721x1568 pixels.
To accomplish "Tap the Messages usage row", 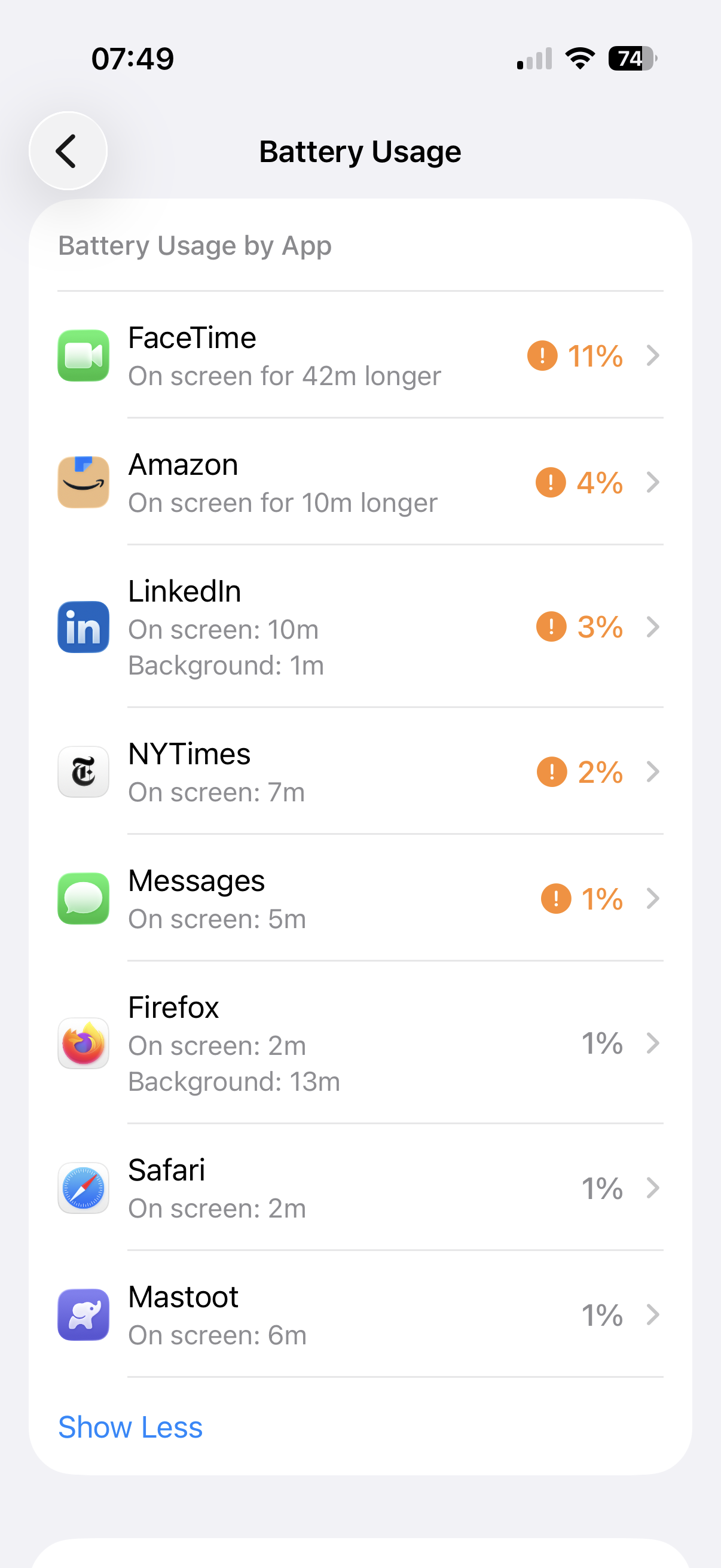I will pos(360,898).
